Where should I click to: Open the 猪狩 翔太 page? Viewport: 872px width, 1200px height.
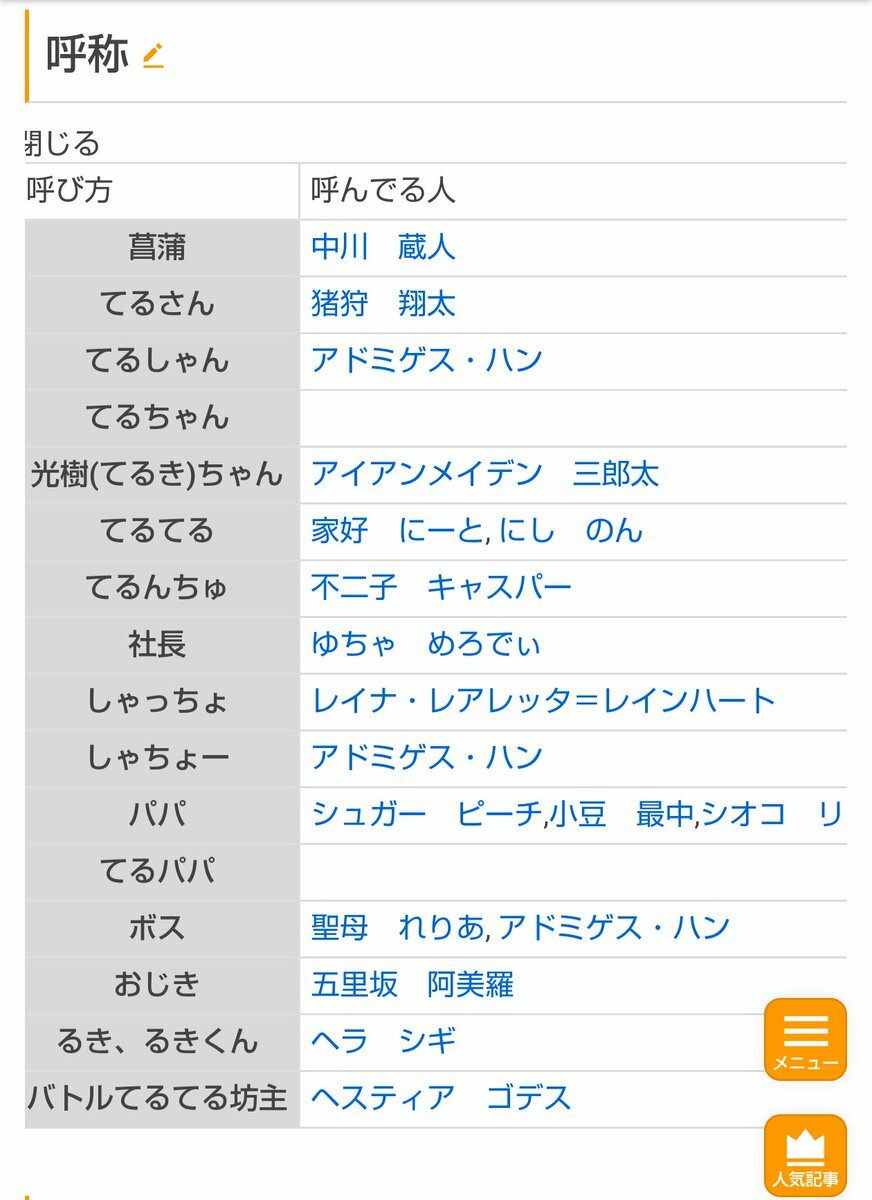point(383,304)
